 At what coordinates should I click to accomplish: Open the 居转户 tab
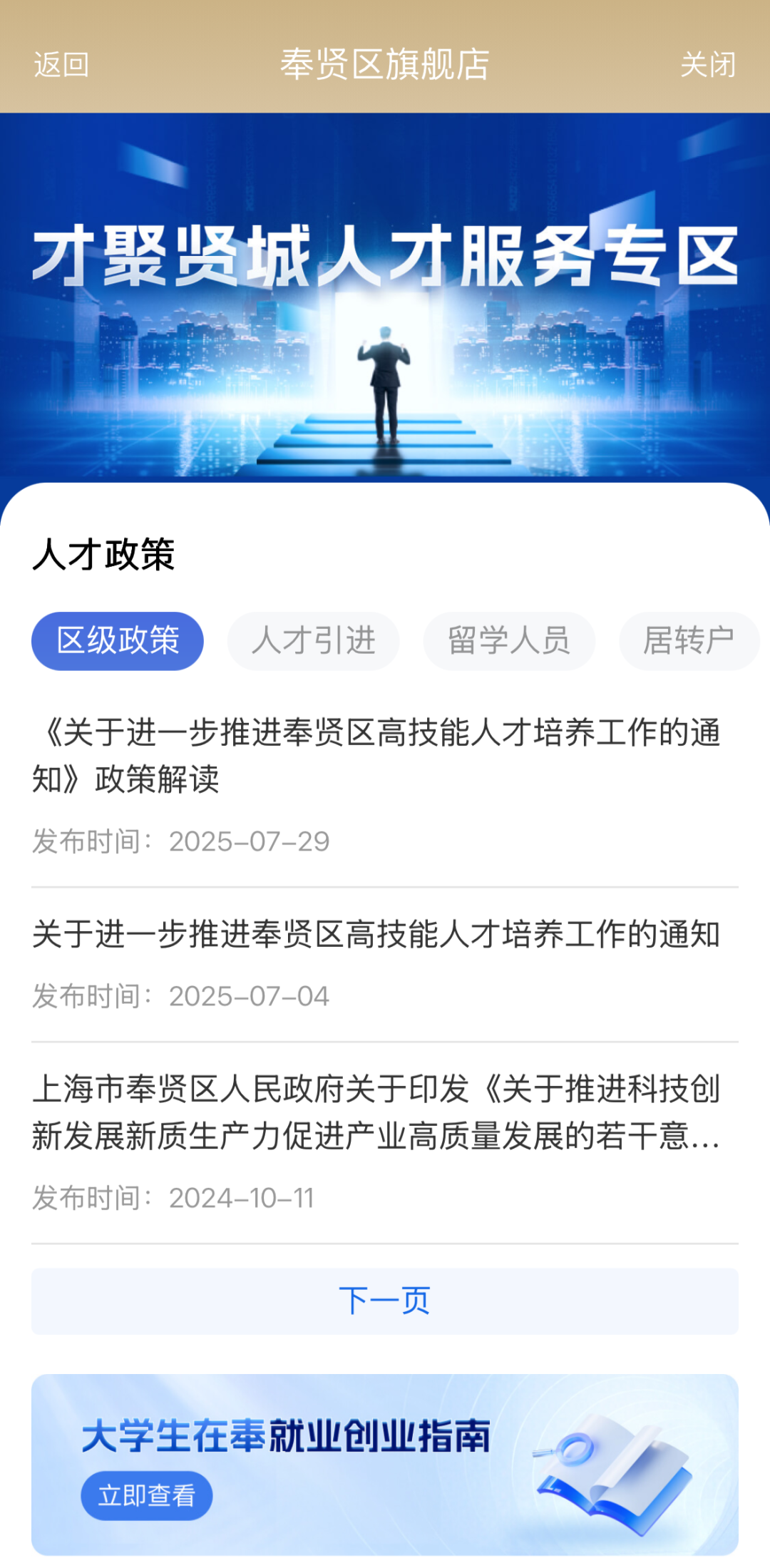click(689, 640)
